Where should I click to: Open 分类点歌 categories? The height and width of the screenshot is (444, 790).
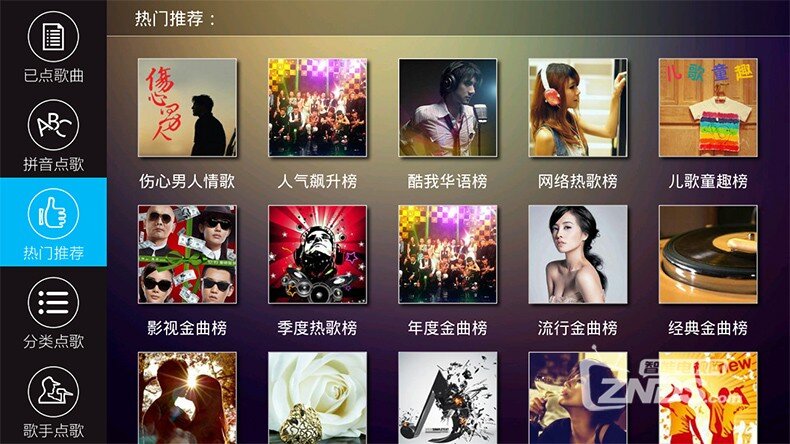[x=53, y=312]
